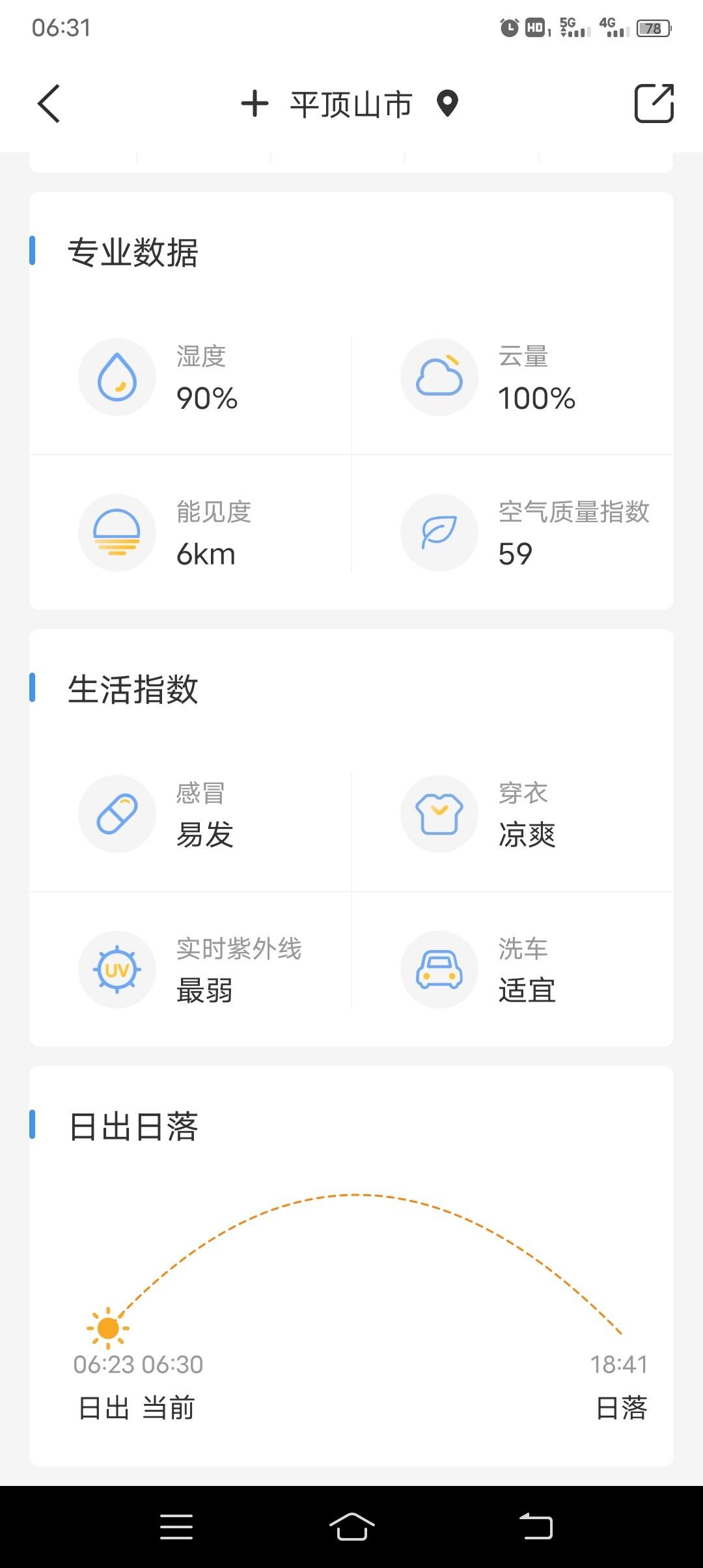Go back using the top-left arrow
The height and width of the screenshot is (1568, 703).
[49, 104]
